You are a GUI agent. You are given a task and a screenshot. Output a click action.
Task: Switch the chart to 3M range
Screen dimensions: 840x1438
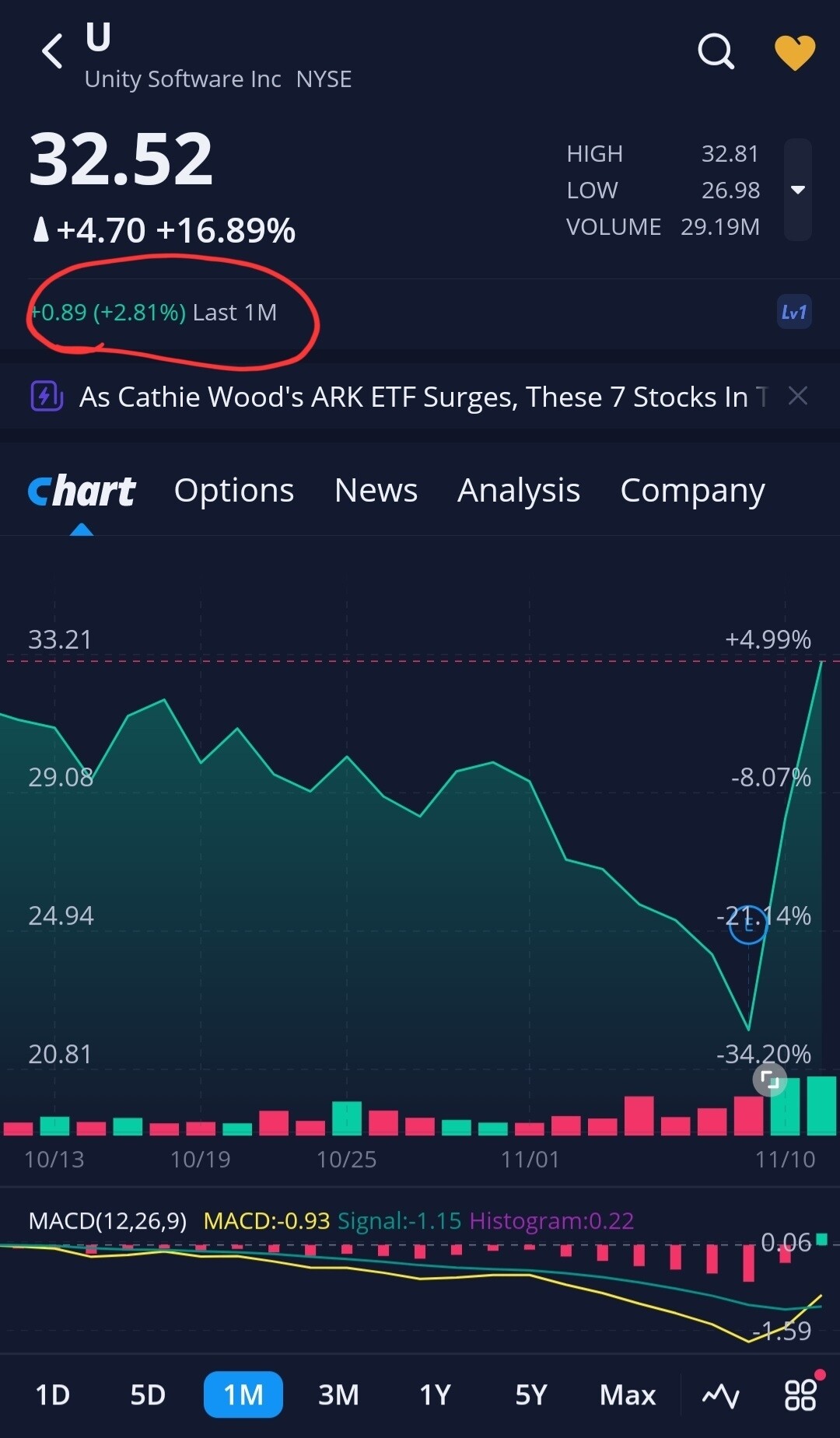pos(338,1395)
